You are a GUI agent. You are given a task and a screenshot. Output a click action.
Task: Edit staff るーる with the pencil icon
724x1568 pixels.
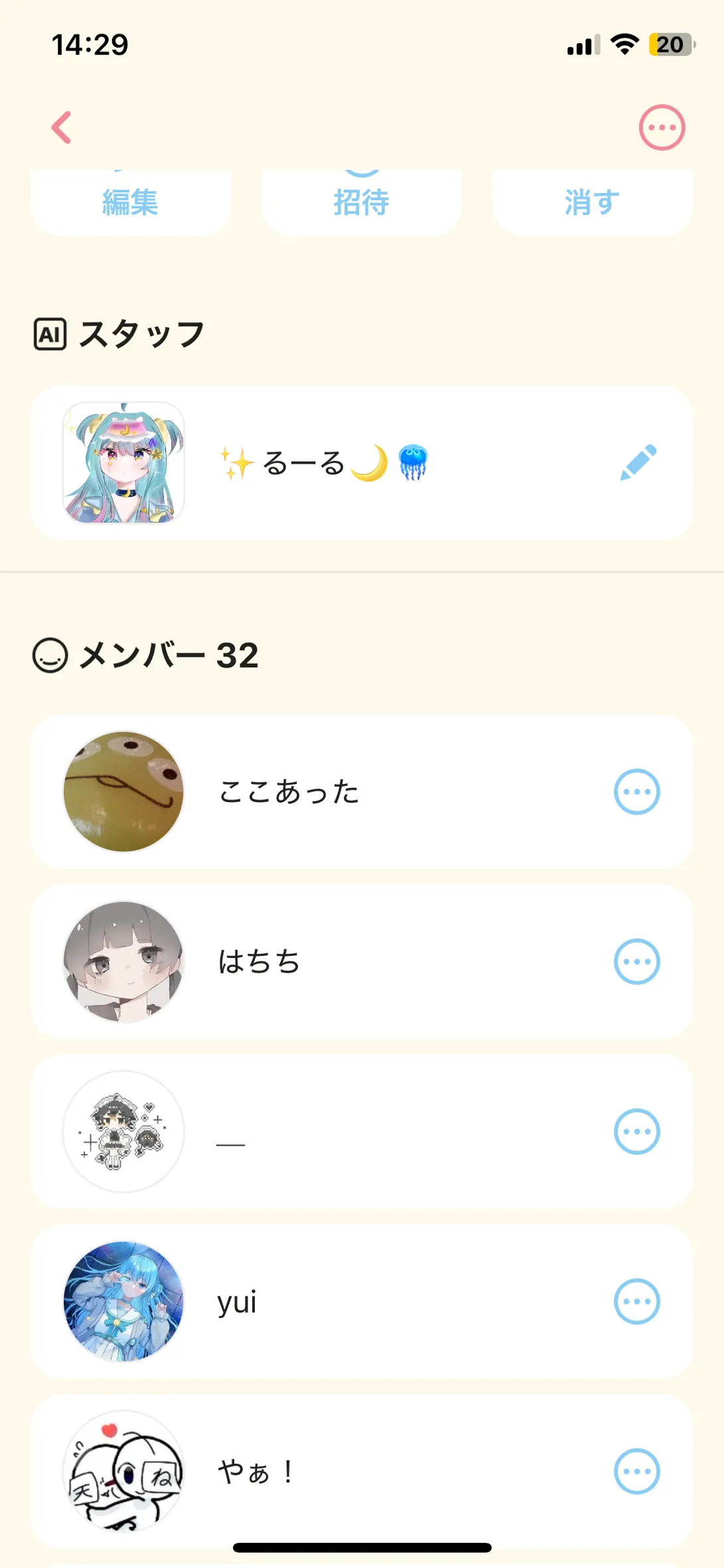pyautogui.click(x=638, y=462)
